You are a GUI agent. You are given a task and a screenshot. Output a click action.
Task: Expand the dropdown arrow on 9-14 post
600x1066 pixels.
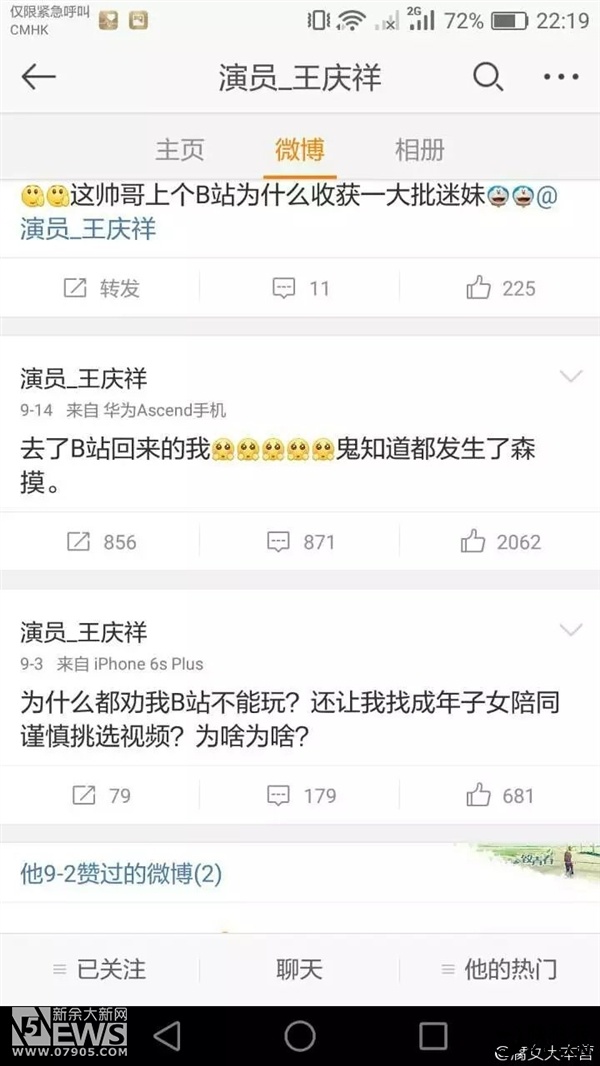click(570, 377)
